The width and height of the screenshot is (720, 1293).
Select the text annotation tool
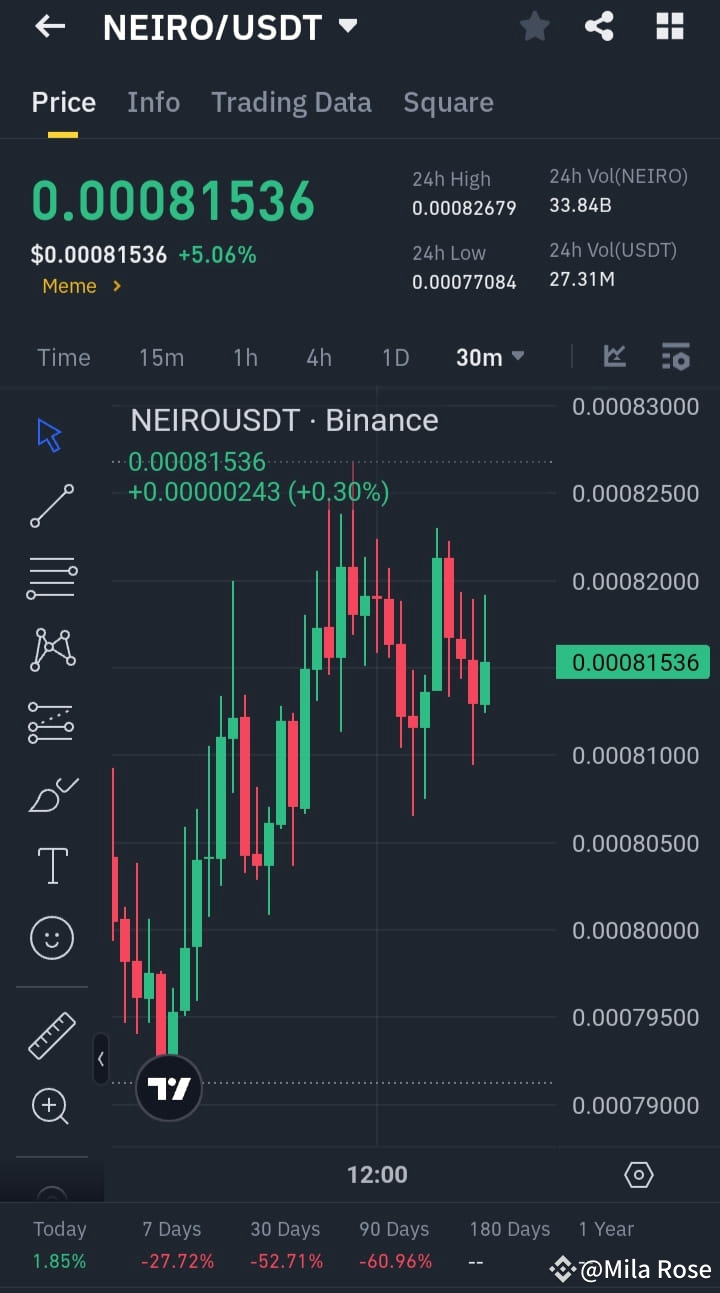coord(51,865)
